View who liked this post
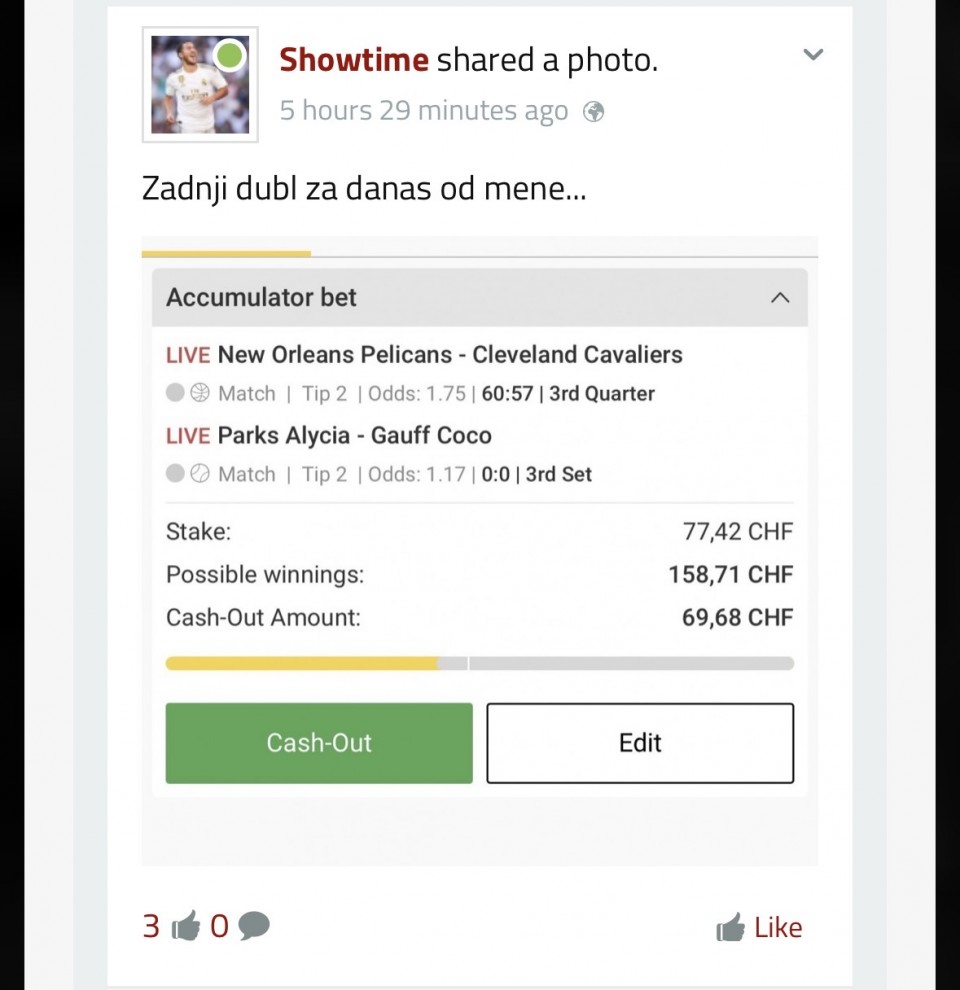The width and height of the screenshot is (960, 990). tap(170, 926)
